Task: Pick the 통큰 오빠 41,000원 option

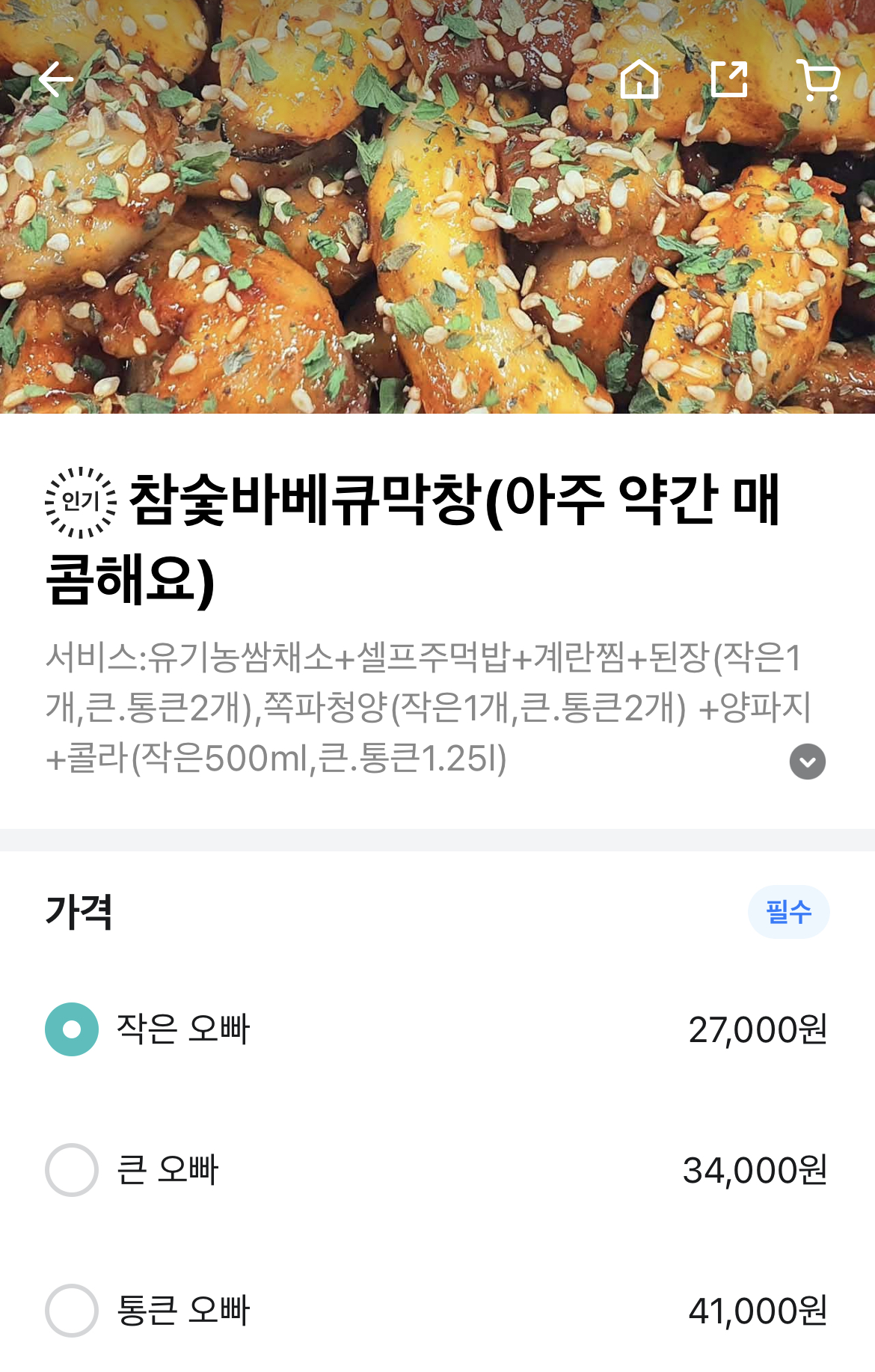Action: tap(72, 1311)
